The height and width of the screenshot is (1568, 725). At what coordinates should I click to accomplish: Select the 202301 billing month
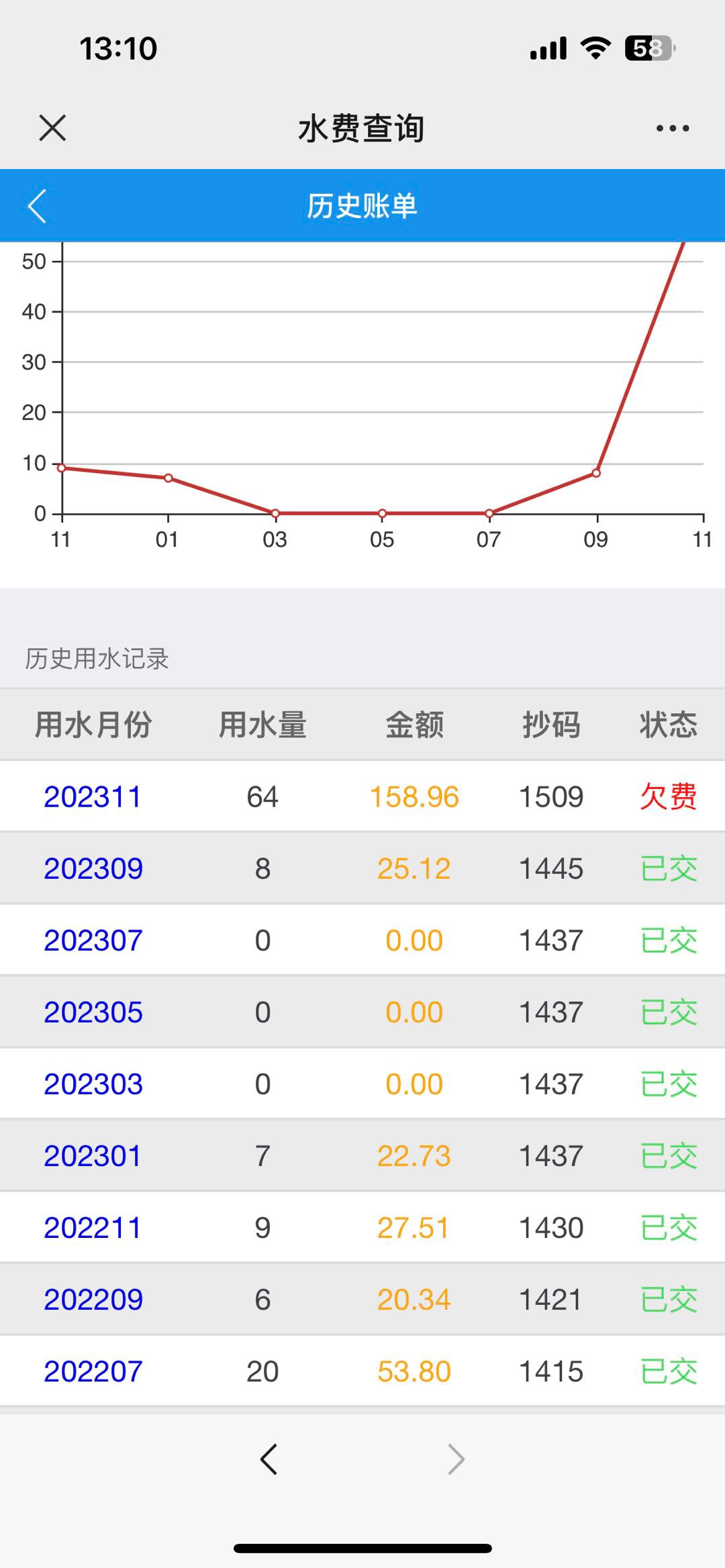tap(93, 1156)
